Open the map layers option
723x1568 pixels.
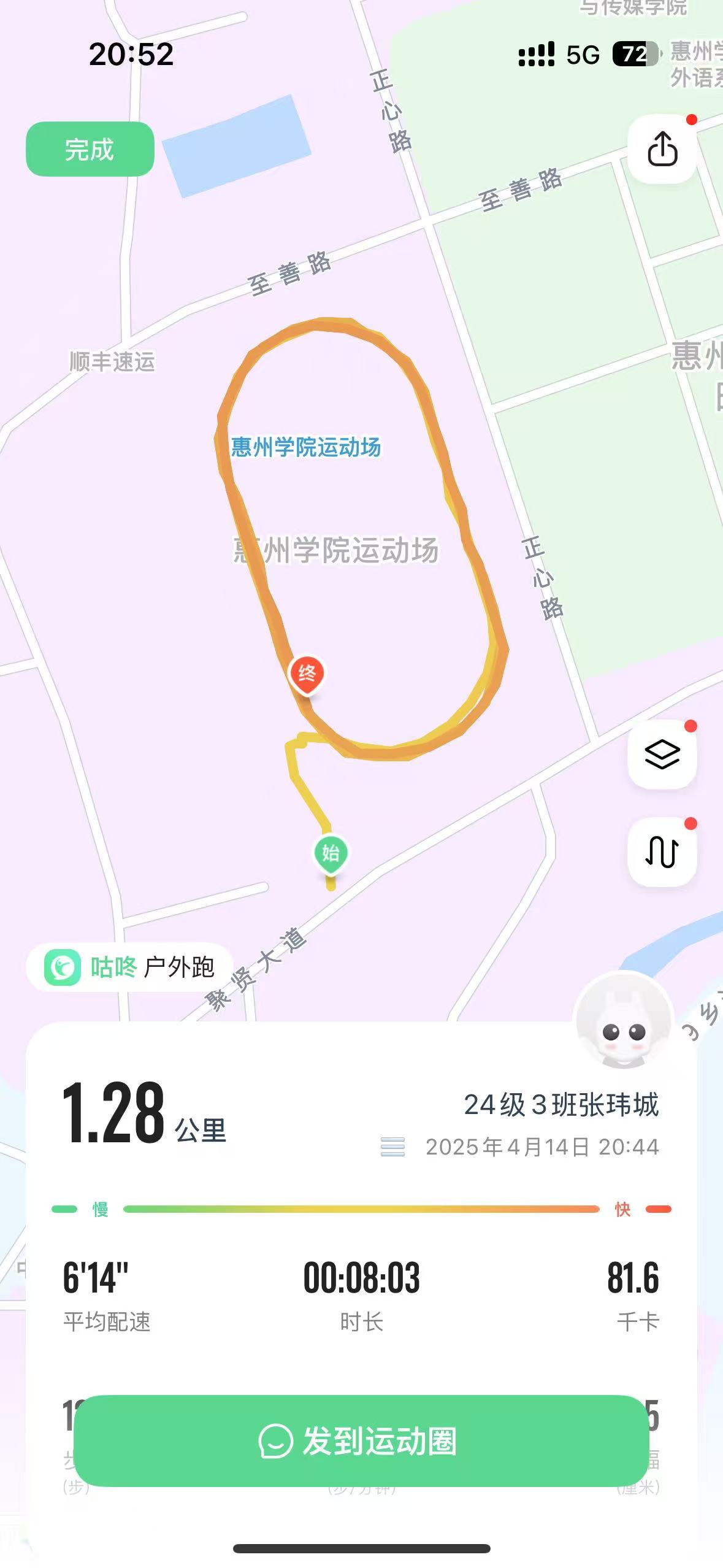[x=662, y=755]
